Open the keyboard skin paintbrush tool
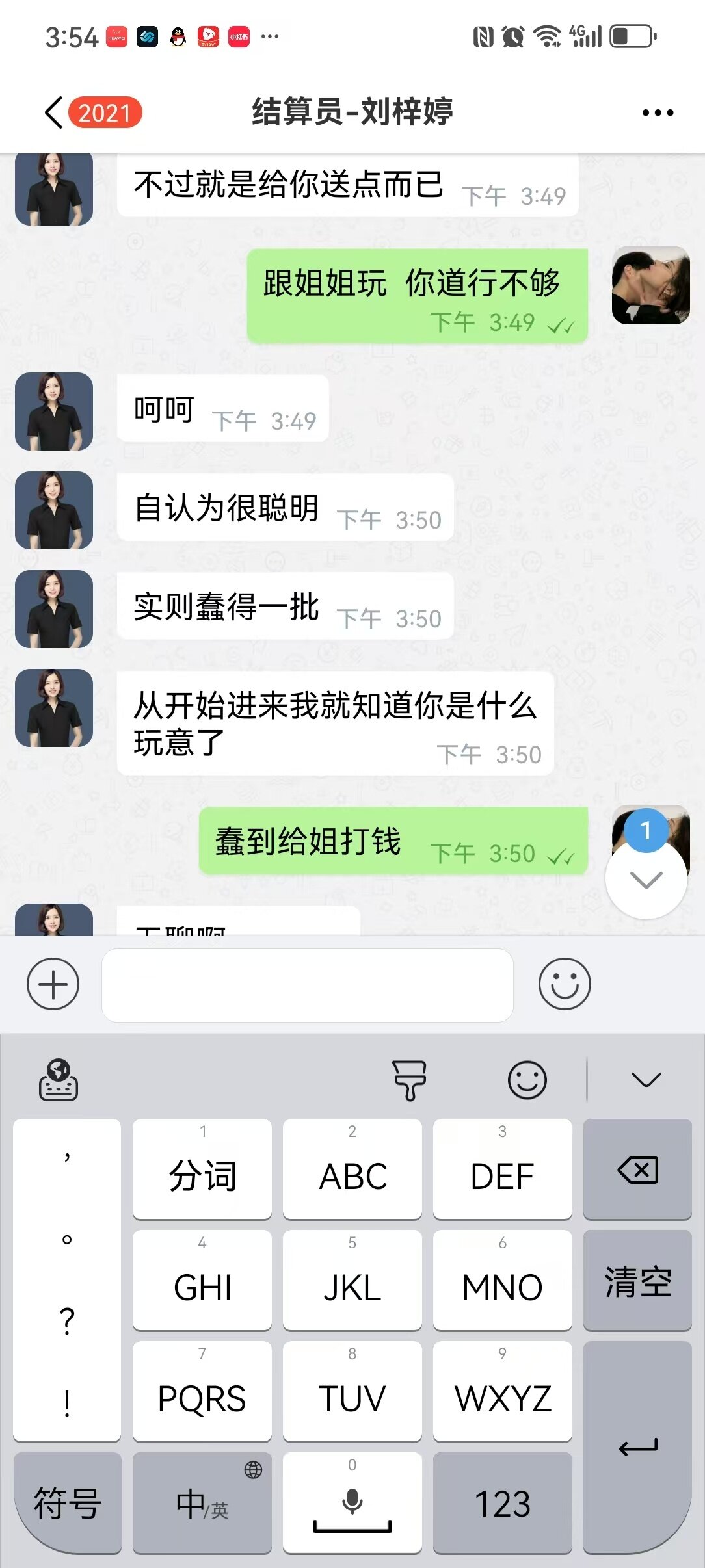Image resolution: width=705 pixels, height=1568 pixels. coord(409,1080)
